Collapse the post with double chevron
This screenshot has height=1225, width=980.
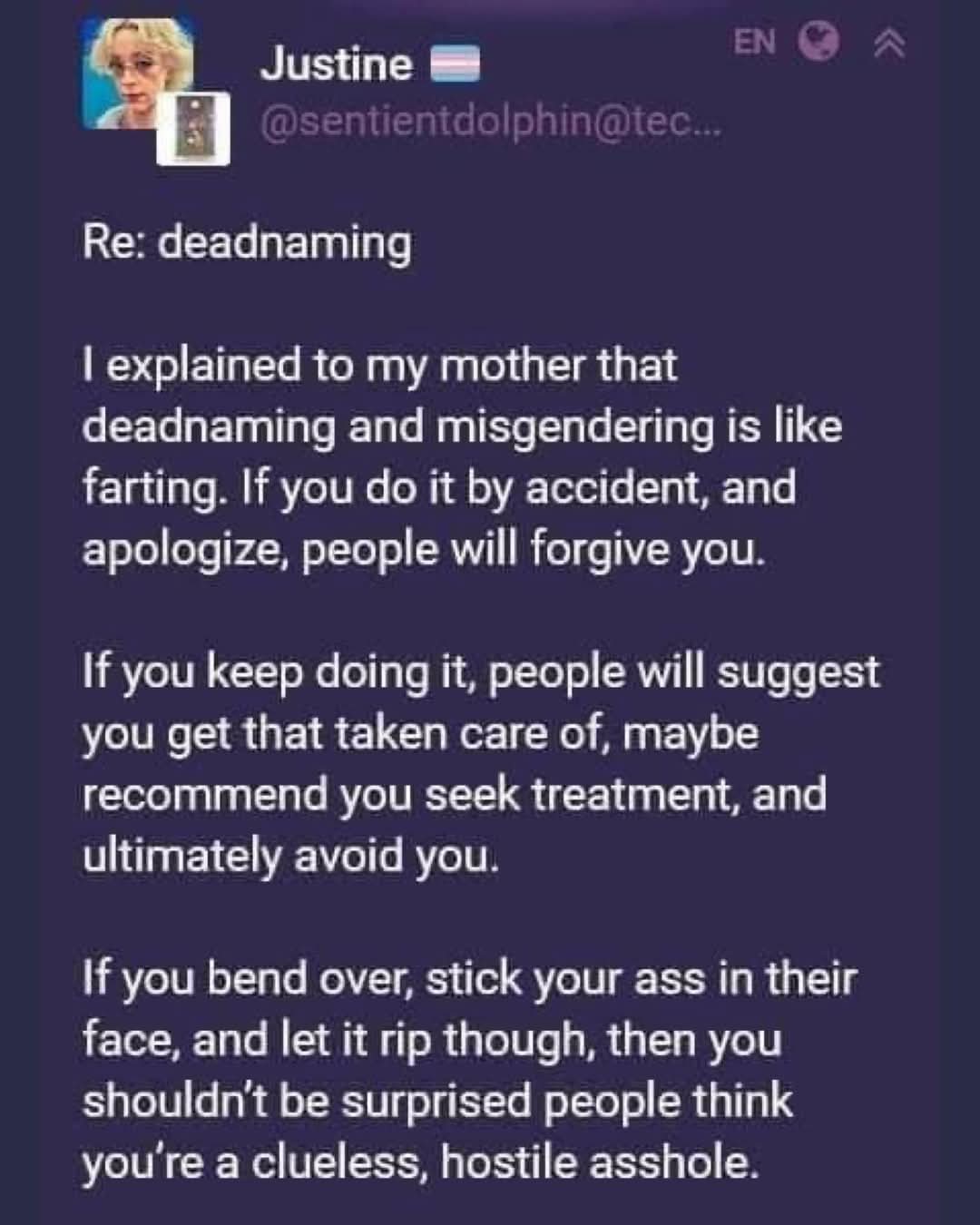(x=889, y=43)
